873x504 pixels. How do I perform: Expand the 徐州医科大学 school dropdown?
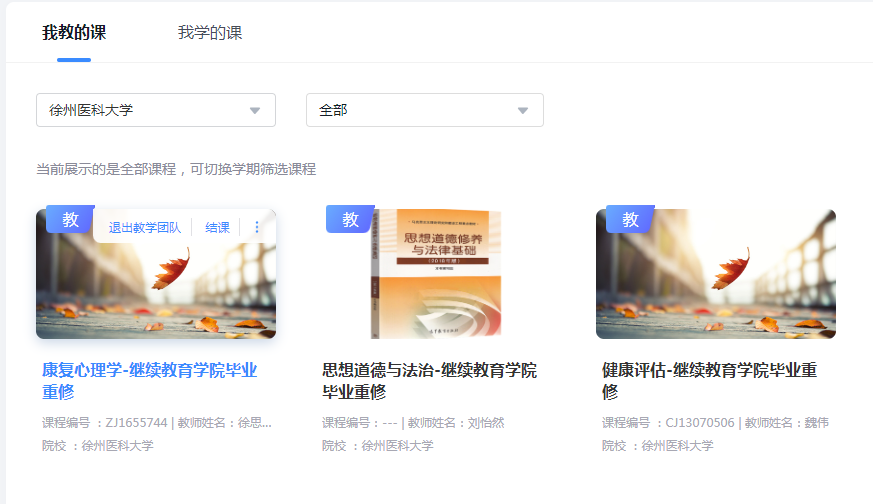click(x=155, y=110)
